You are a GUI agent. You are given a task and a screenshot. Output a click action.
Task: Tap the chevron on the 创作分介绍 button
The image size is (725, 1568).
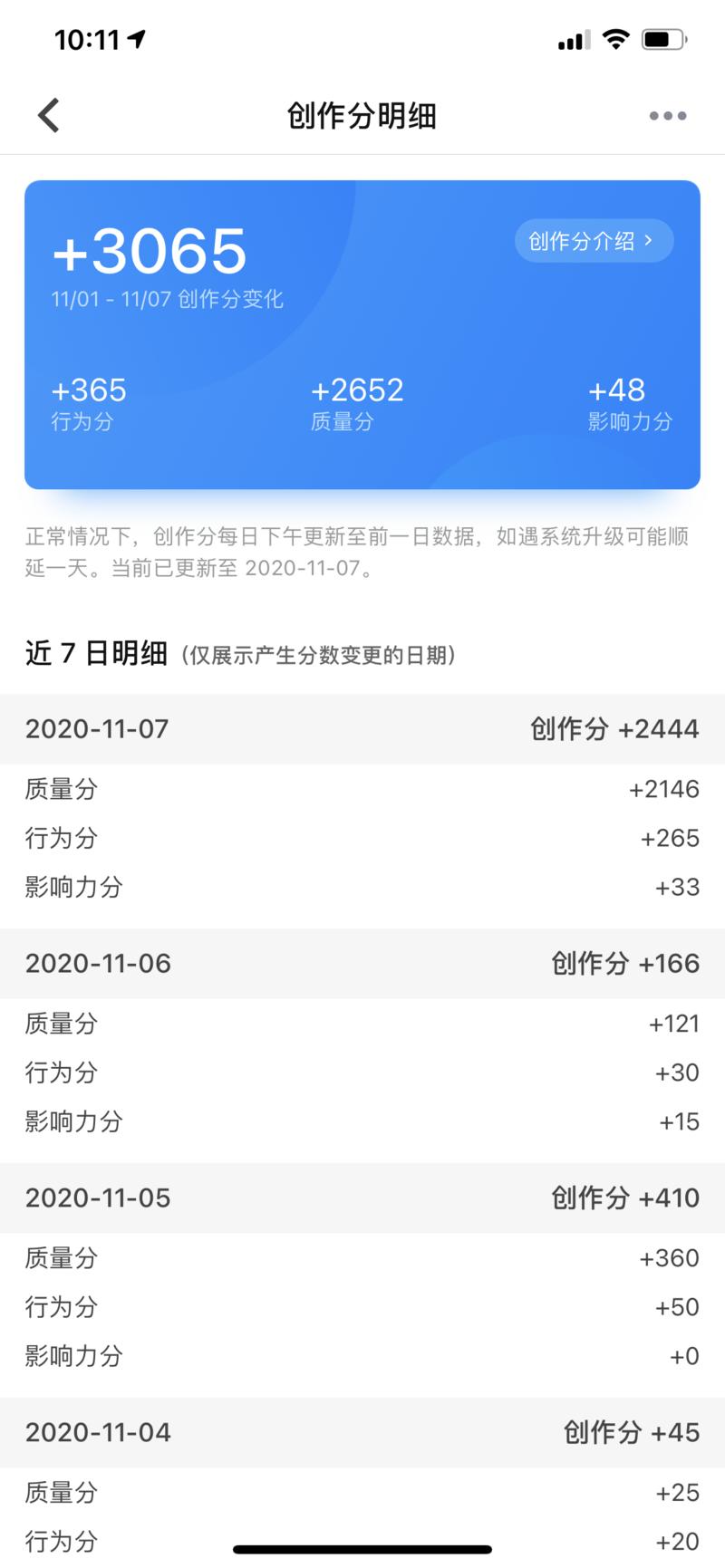[x=649, y=240]
